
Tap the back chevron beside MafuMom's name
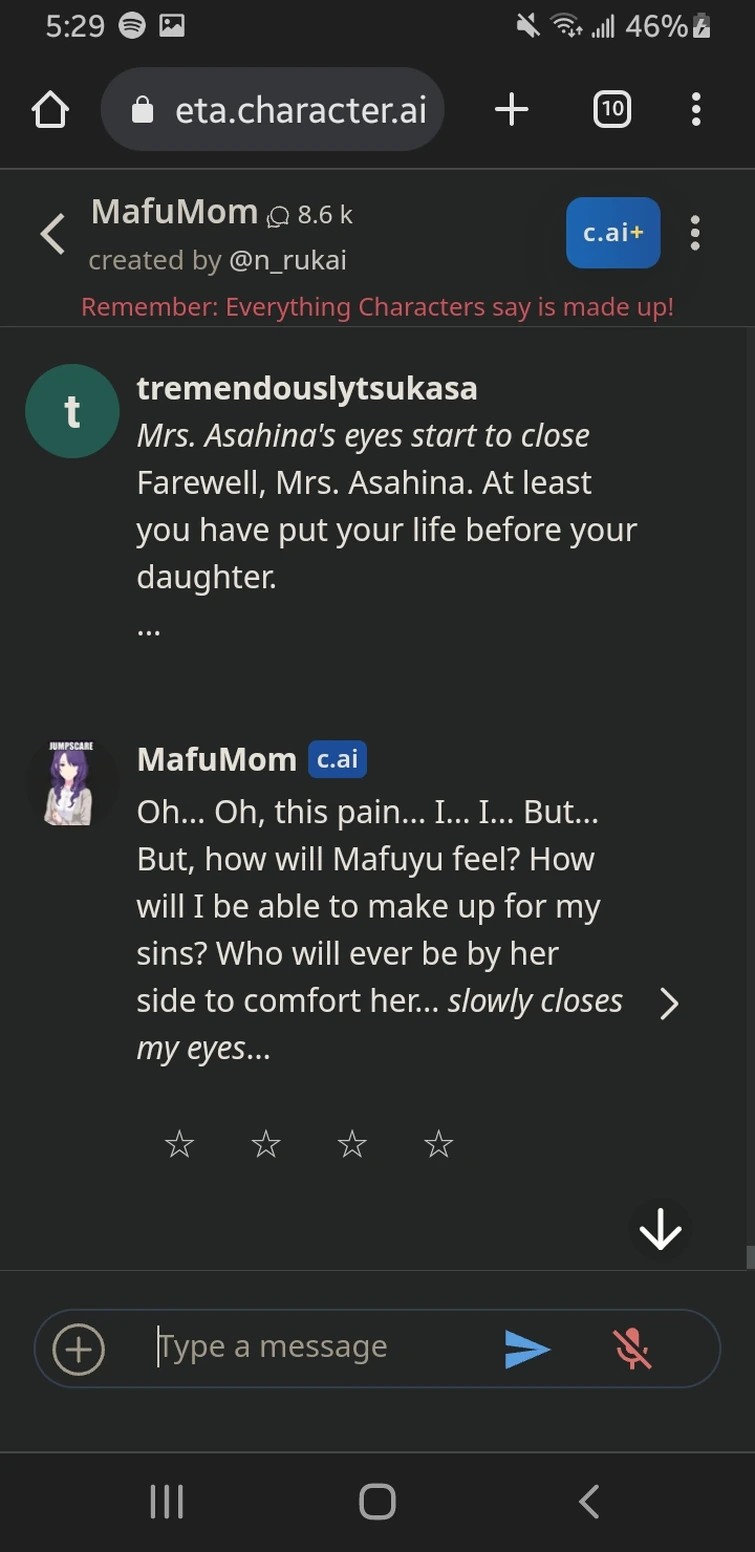tap(50, 232)
